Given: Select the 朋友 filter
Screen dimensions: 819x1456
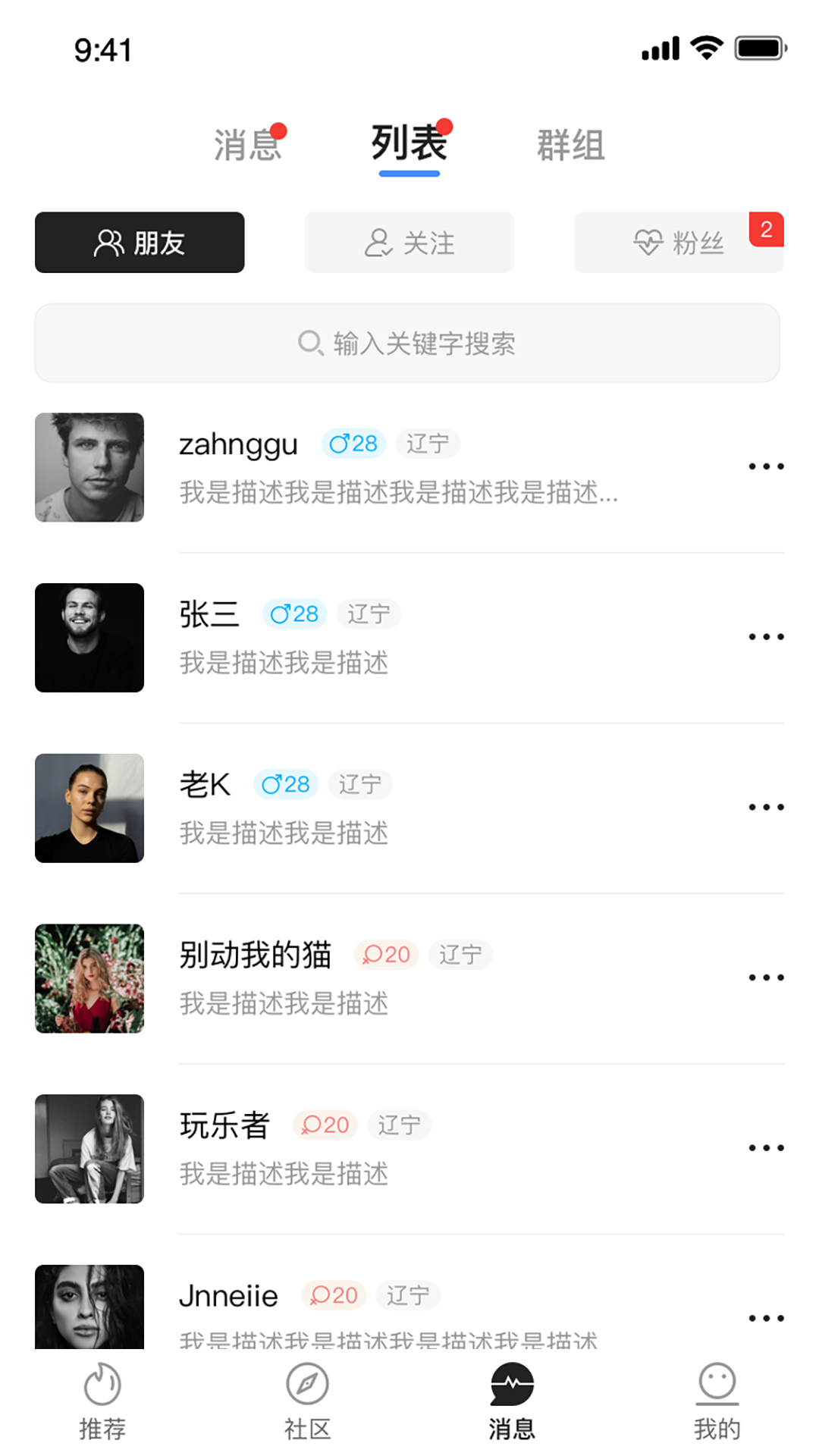Looking at the screenshot, I should [x=140, y=243].
